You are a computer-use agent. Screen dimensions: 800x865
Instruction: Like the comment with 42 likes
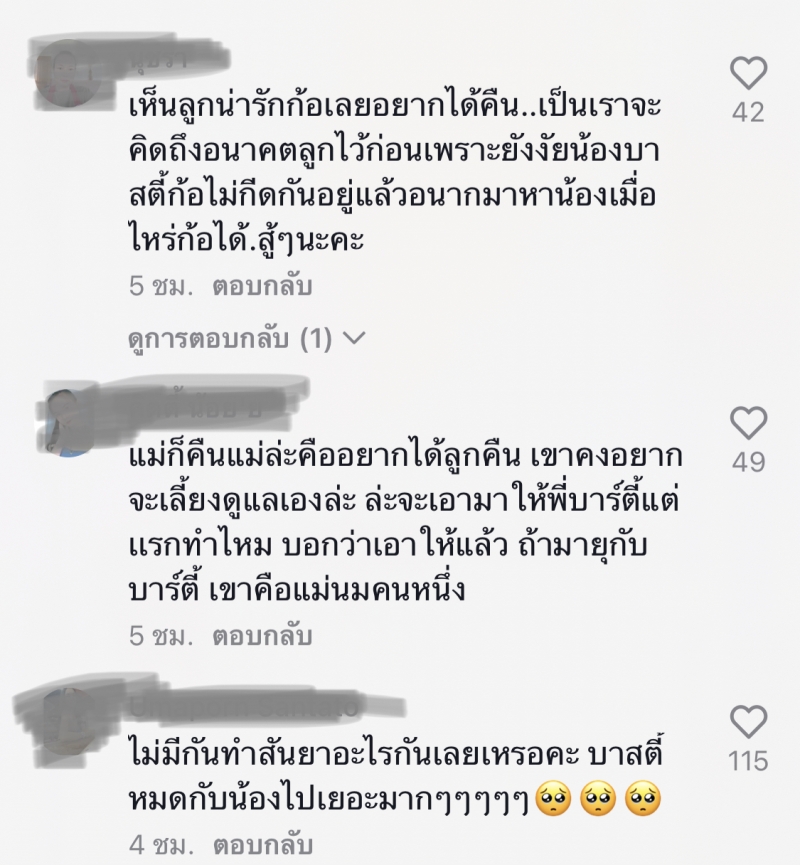coord(748,73)
